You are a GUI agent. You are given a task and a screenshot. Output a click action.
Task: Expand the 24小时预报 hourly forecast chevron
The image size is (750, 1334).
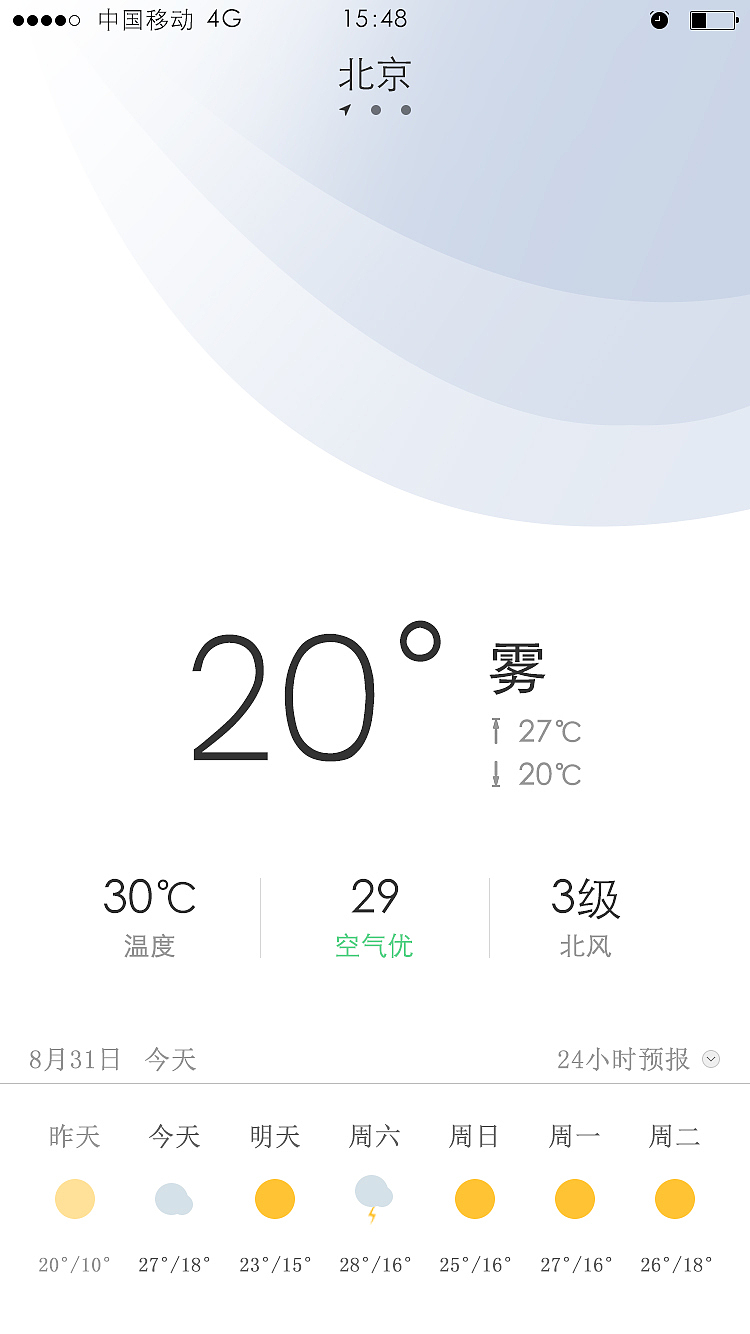(710, 1058)
